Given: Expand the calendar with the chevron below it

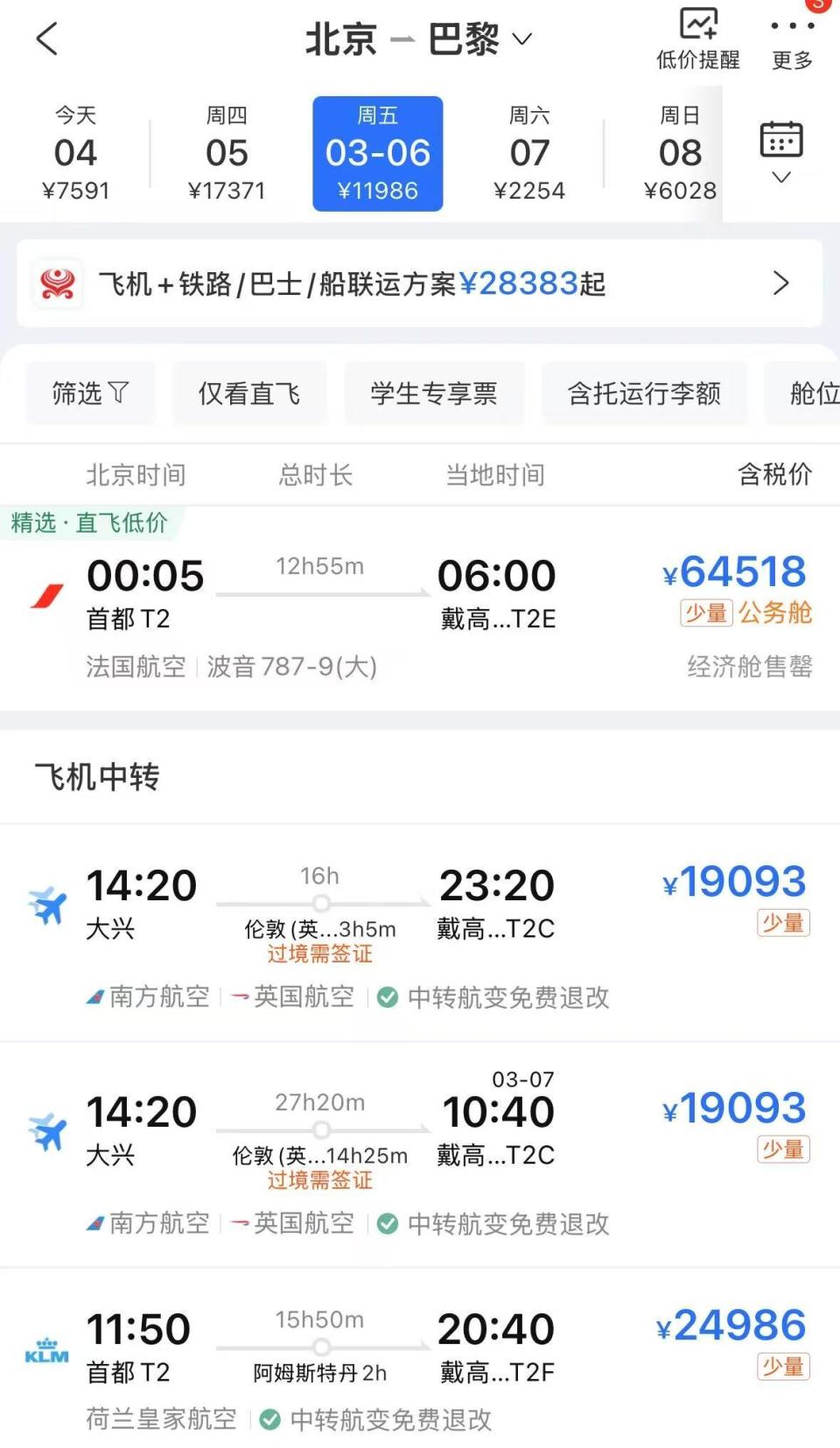Looking at the screenshot, I should (x=780, y=175).
